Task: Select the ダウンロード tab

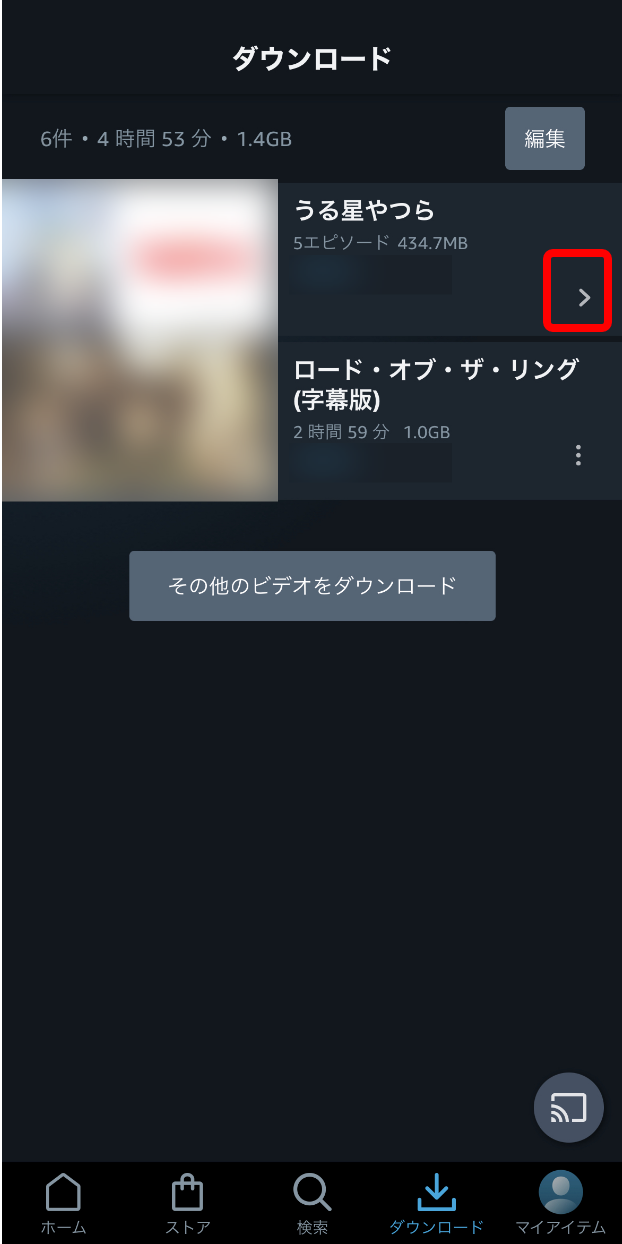Action: (436, 1203)
